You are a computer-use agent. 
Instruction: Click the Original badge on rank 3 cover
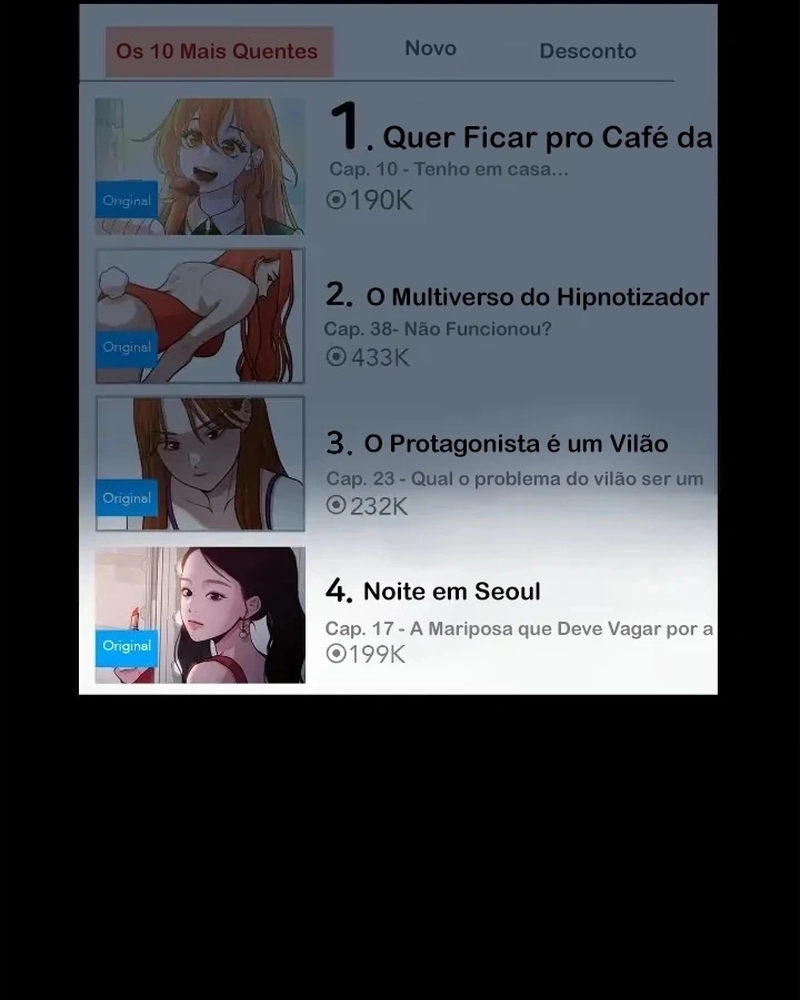tap(127, 498)
